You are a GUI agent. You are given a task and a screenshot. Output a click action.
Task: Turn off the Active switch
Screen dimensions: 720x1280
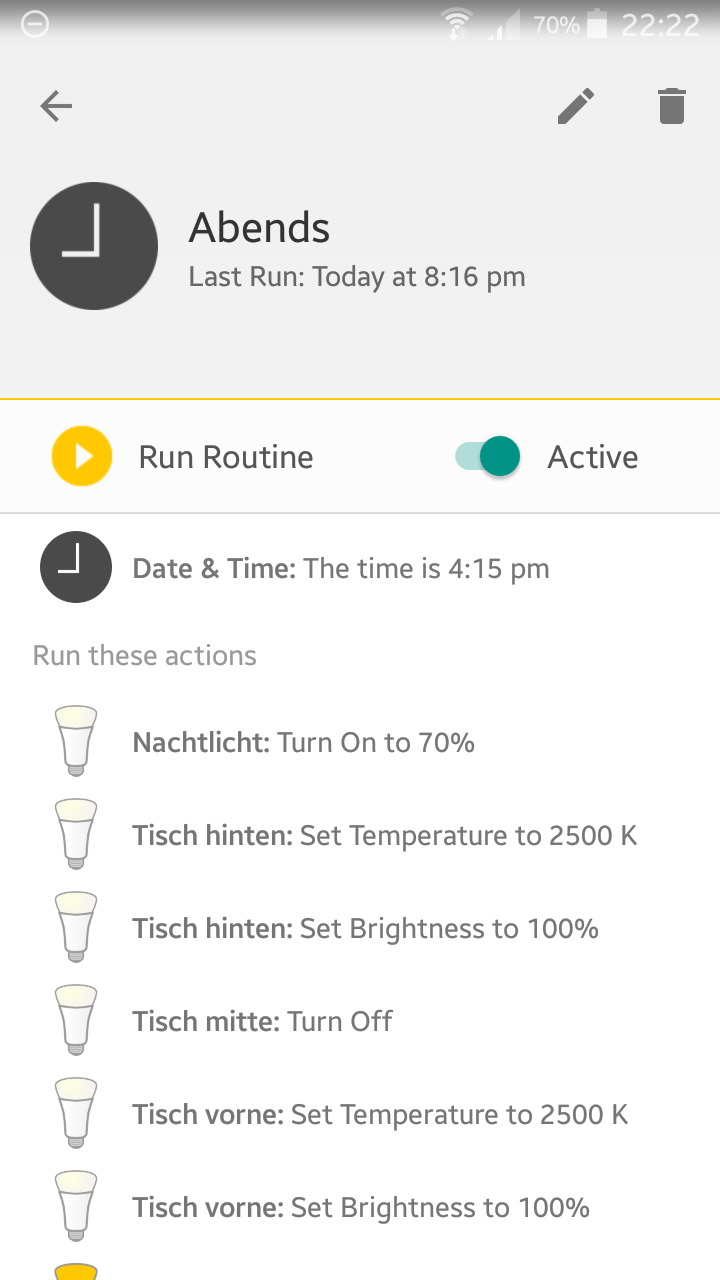click(x=489, y=457)
